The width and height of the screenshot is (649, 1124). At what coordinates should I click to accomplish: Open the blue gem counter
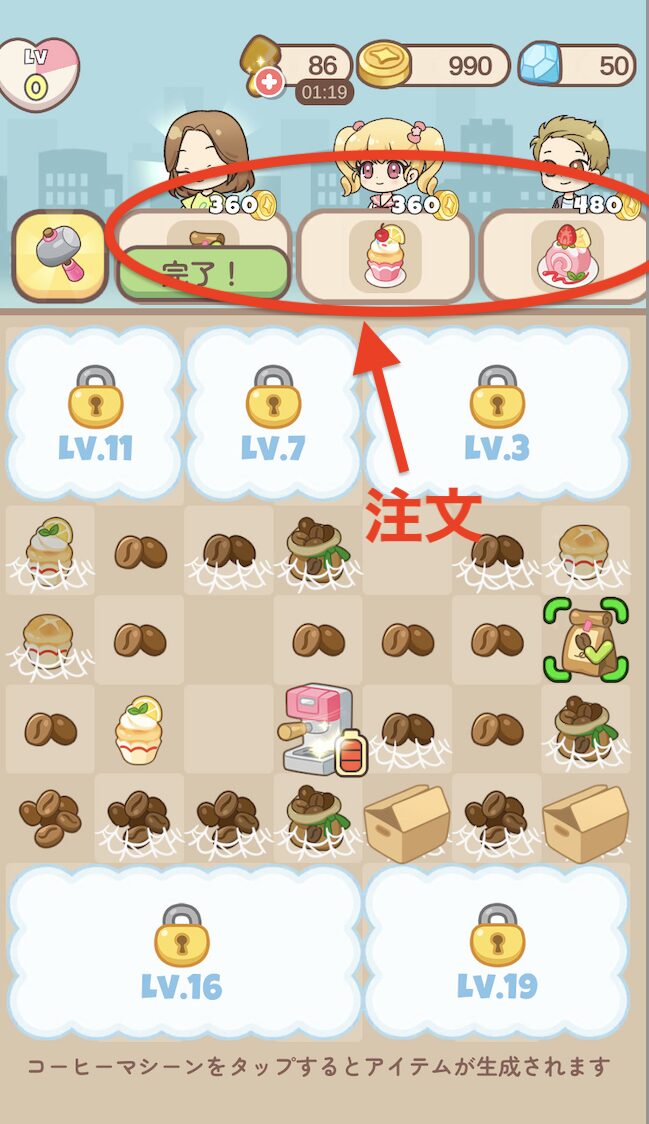point(577,66)
